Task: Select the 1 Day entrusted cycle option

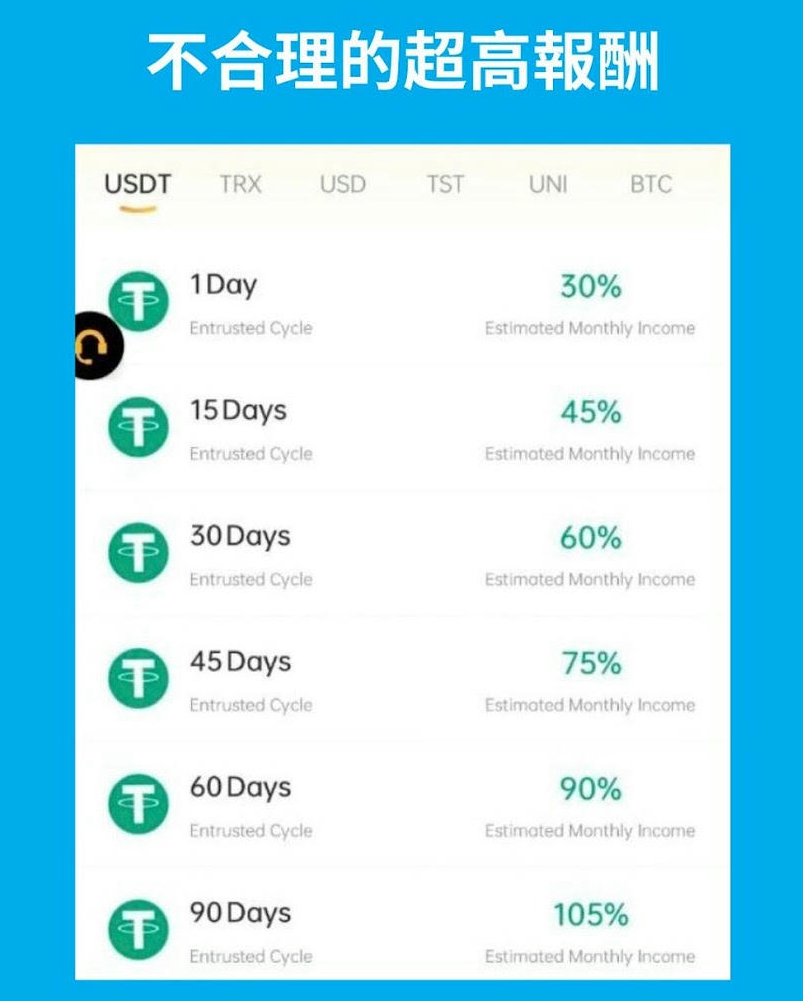Action: [226, 284]
